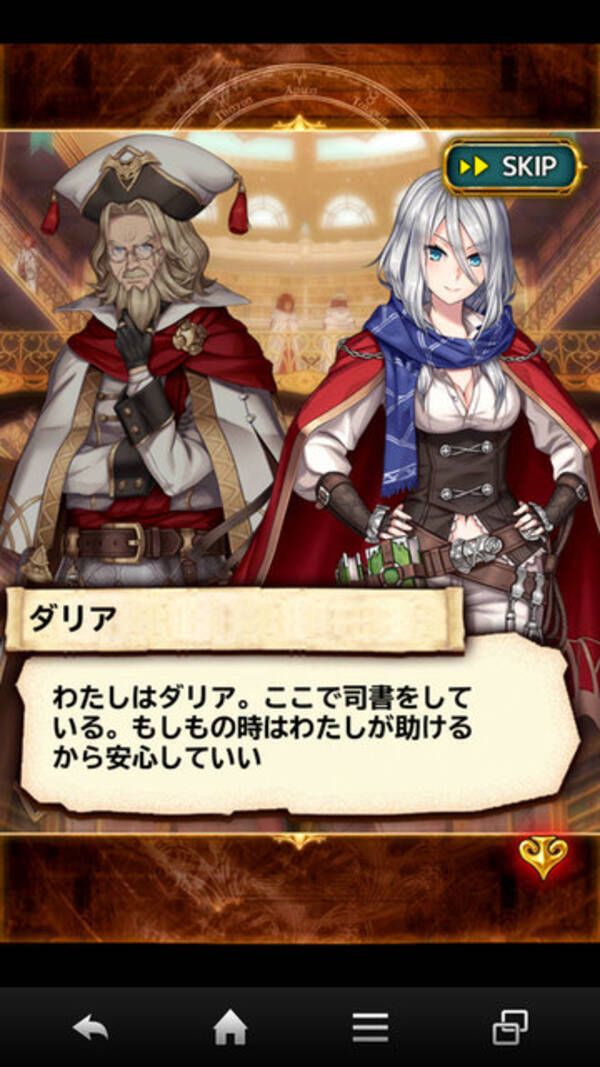
Task: Return to the home screen
Action: pos(230,1026)
